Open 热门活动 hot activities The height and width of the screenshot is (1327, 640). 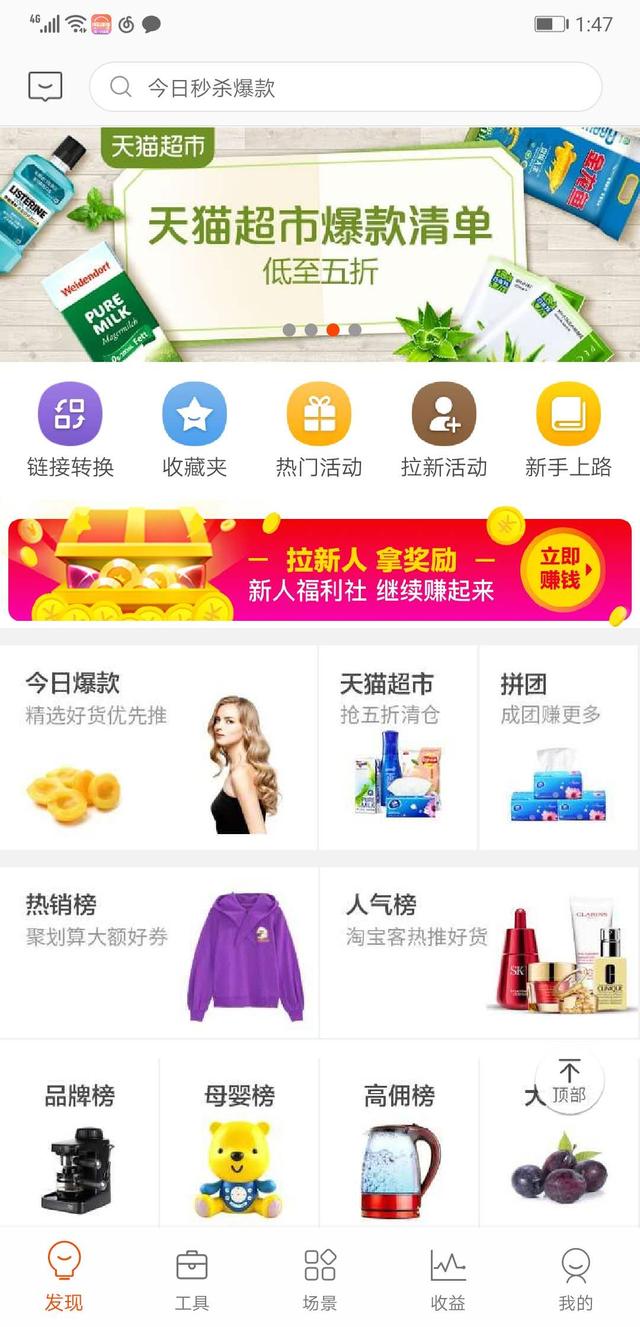[319, 430]
